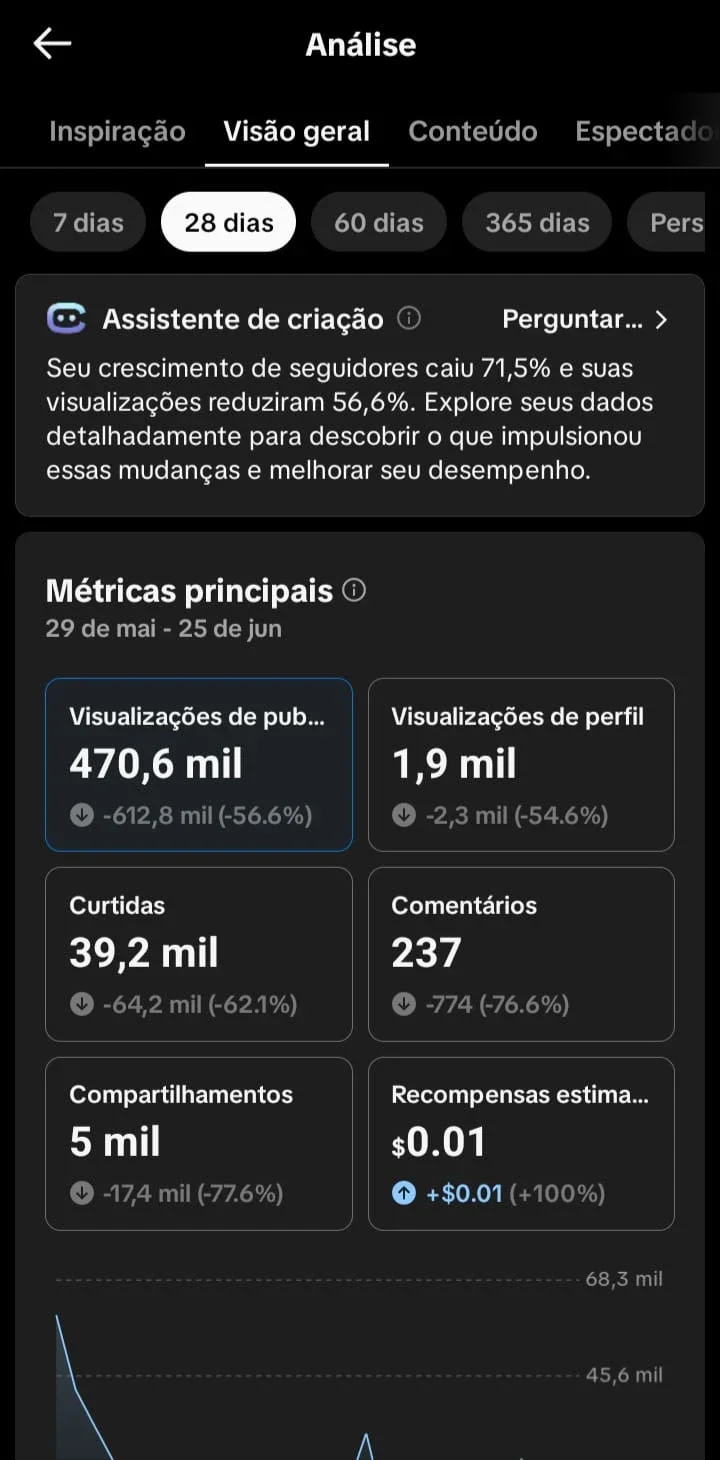This screenshot has width=720, height=1460.
Task: Switch to the Inspiração tab
Action: [117, 131]
